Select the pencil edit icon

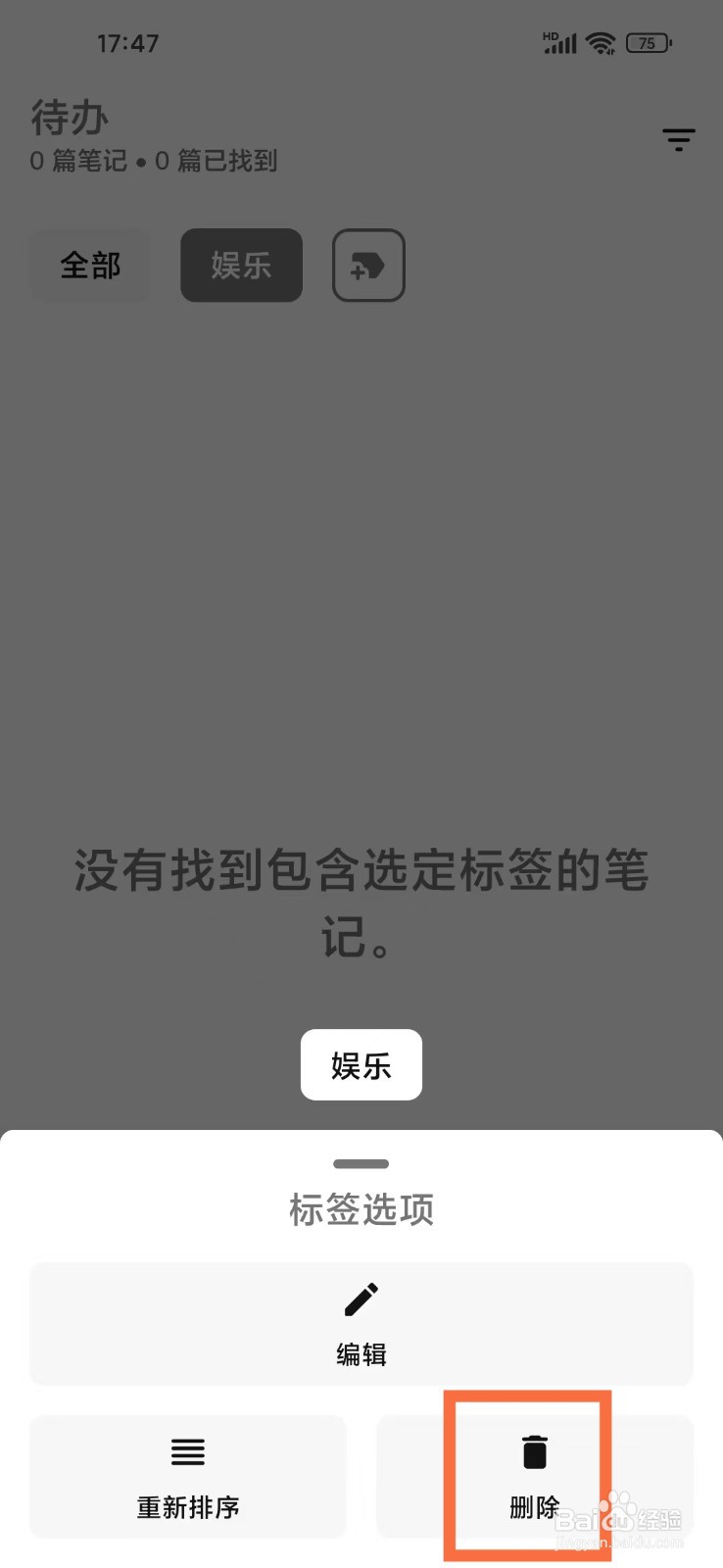[361, 1298]
